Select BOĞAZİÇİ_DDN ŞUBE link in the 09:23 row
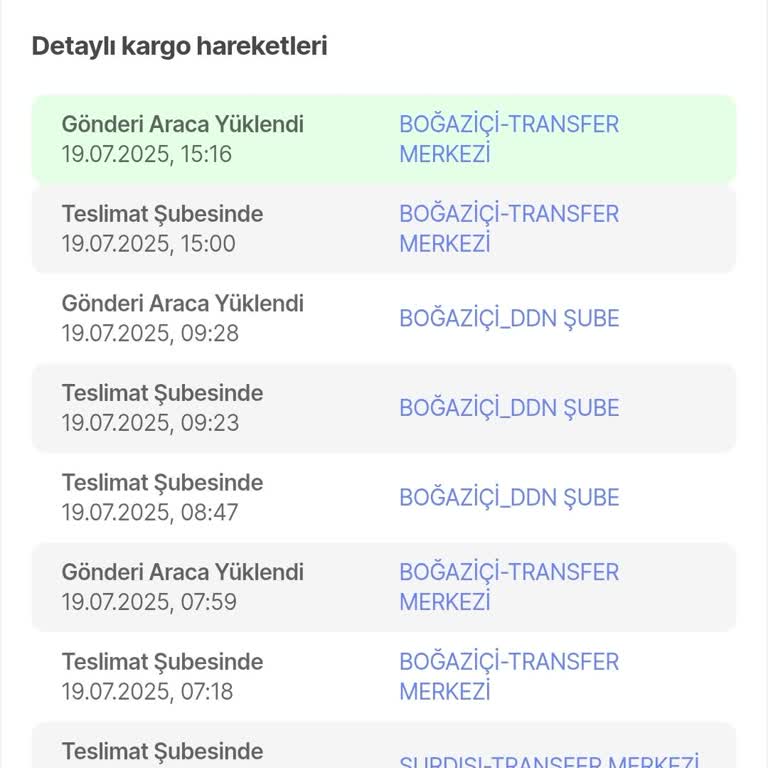The width and height of the screenshot is (768, 768). pos(509,408)
